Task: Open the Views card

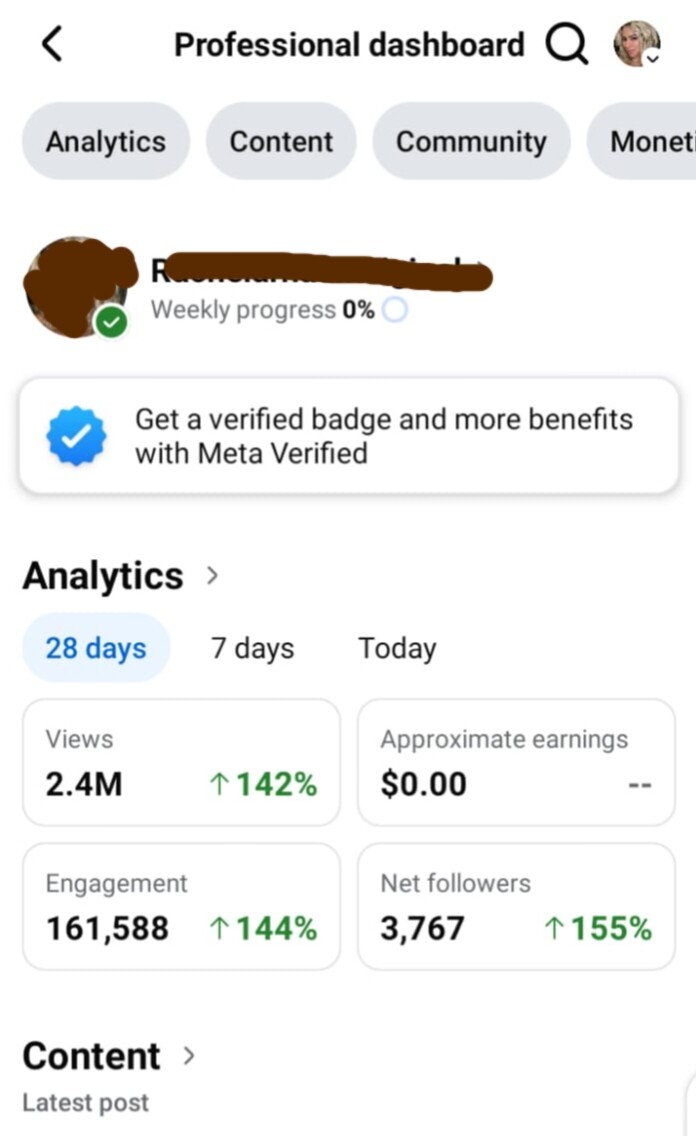Action: tap(181, 763)
